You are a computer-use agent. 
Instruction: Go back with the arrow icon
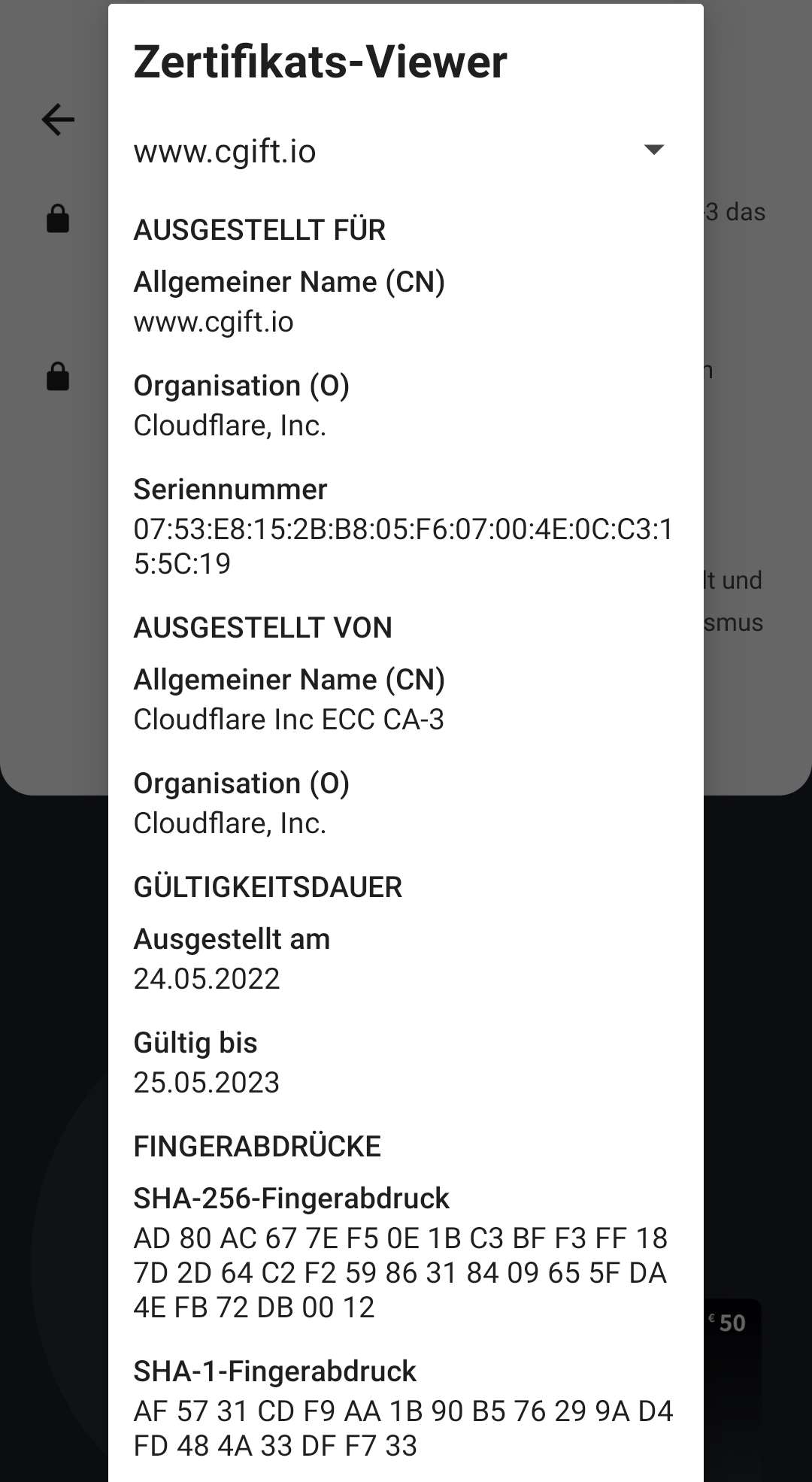pos(58,120)
